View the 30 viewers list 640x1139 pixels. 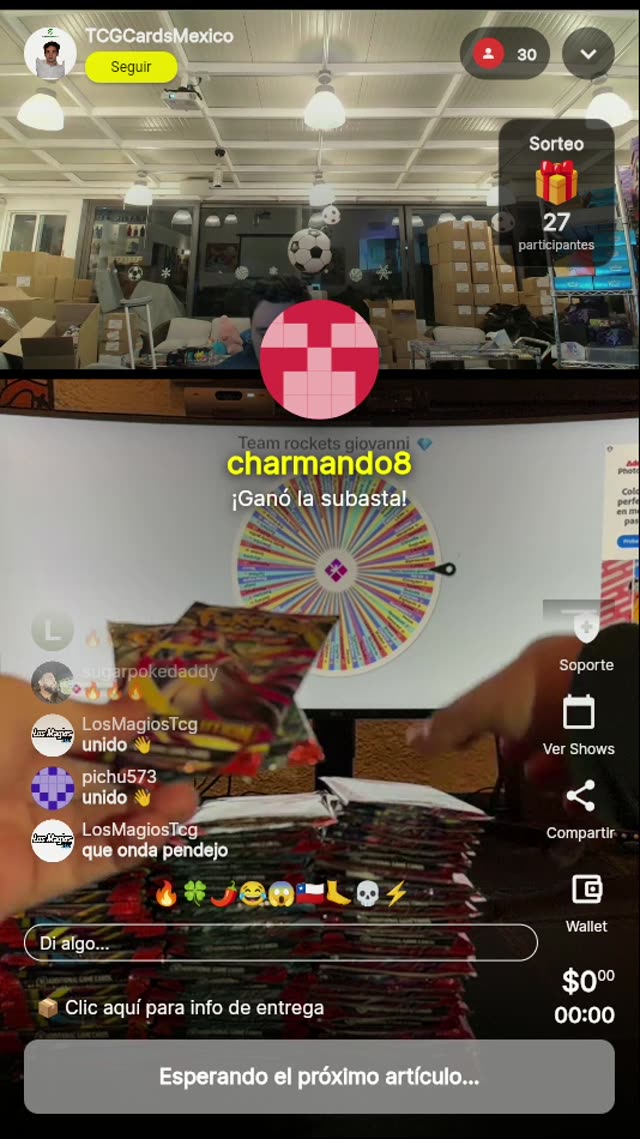[x=505, y=54]
